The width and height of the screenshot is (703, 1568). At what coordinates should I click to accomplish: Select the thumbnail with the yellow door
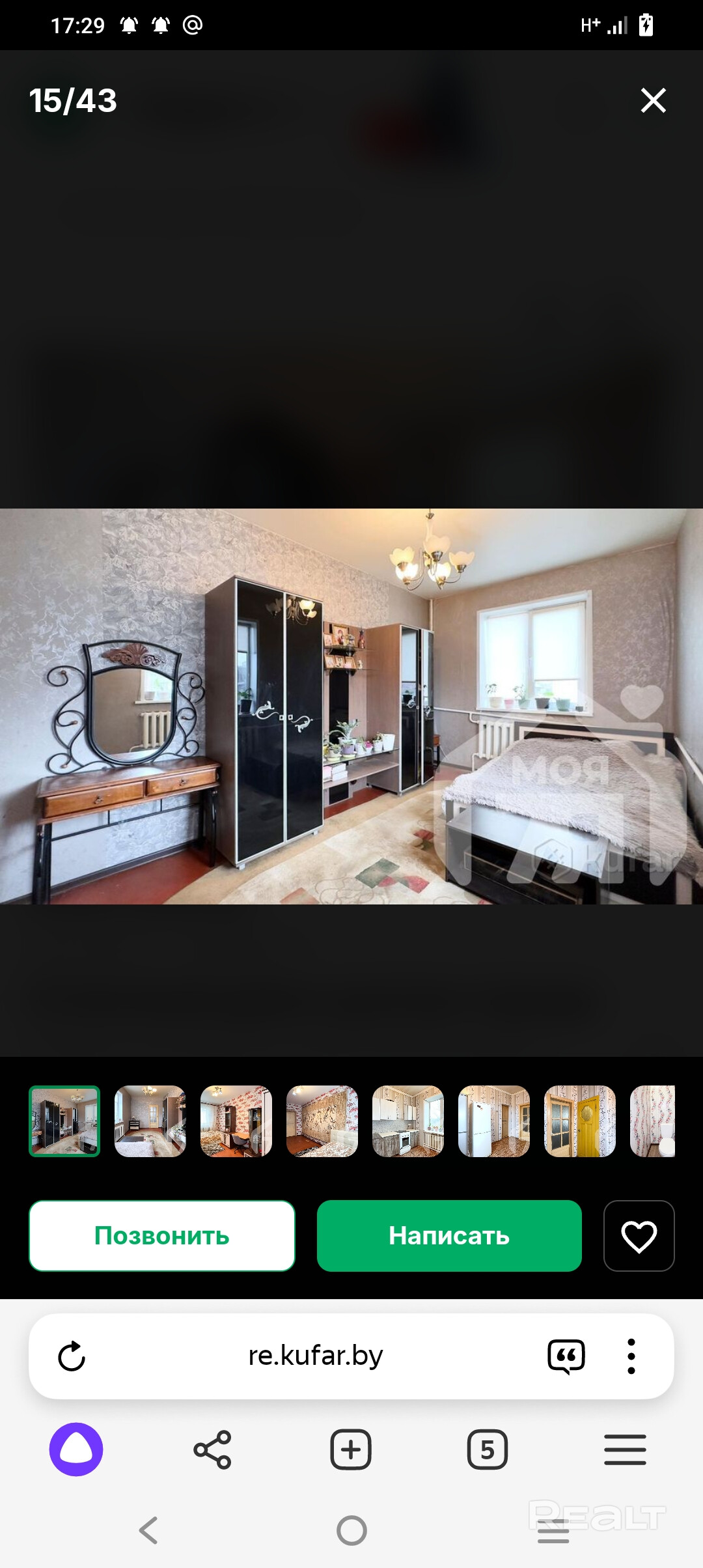point(579,1121)
